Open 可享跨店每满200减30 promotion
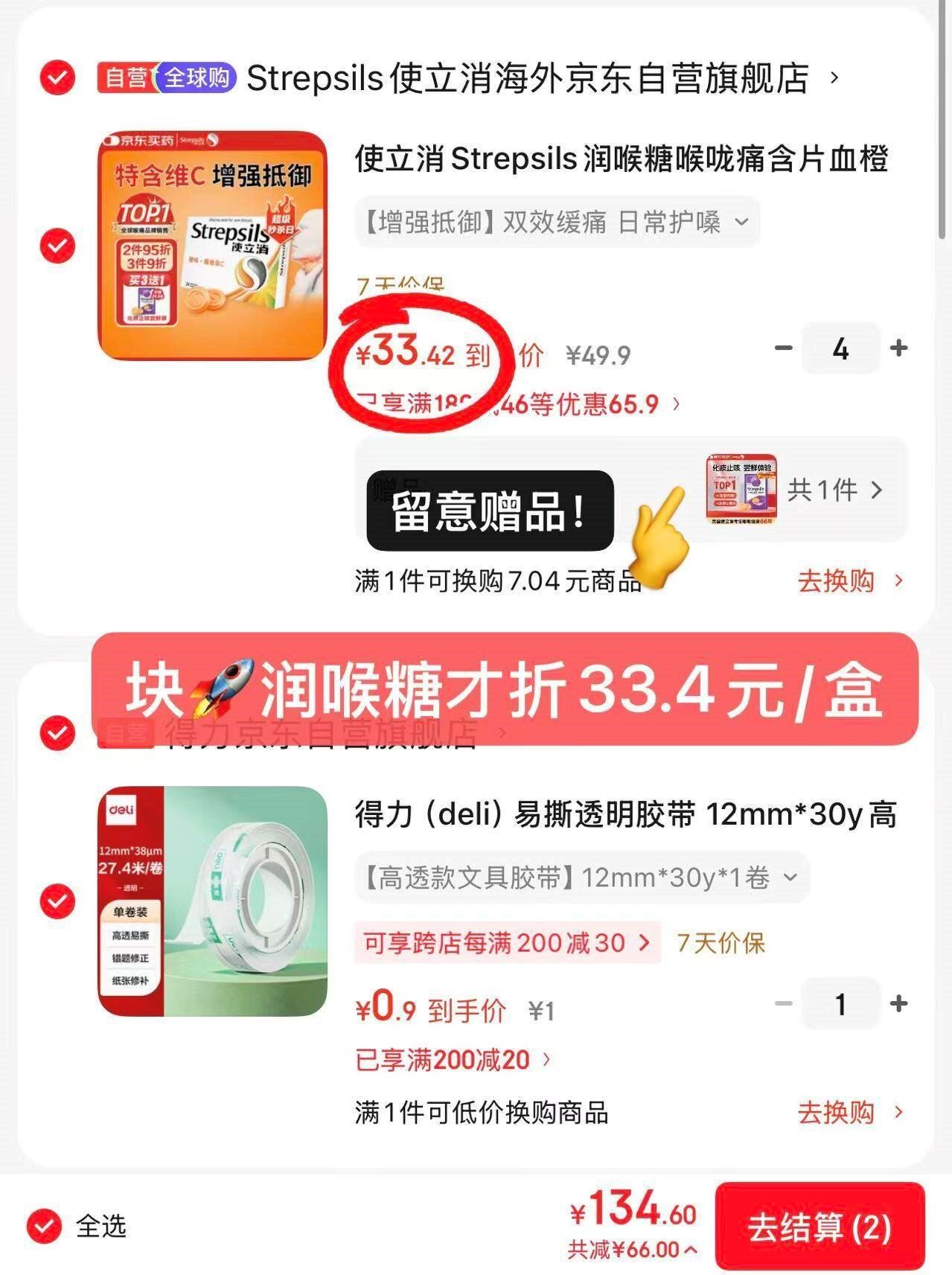The height and width of the screenshot is (1275, 952). (x=506, y=943)
